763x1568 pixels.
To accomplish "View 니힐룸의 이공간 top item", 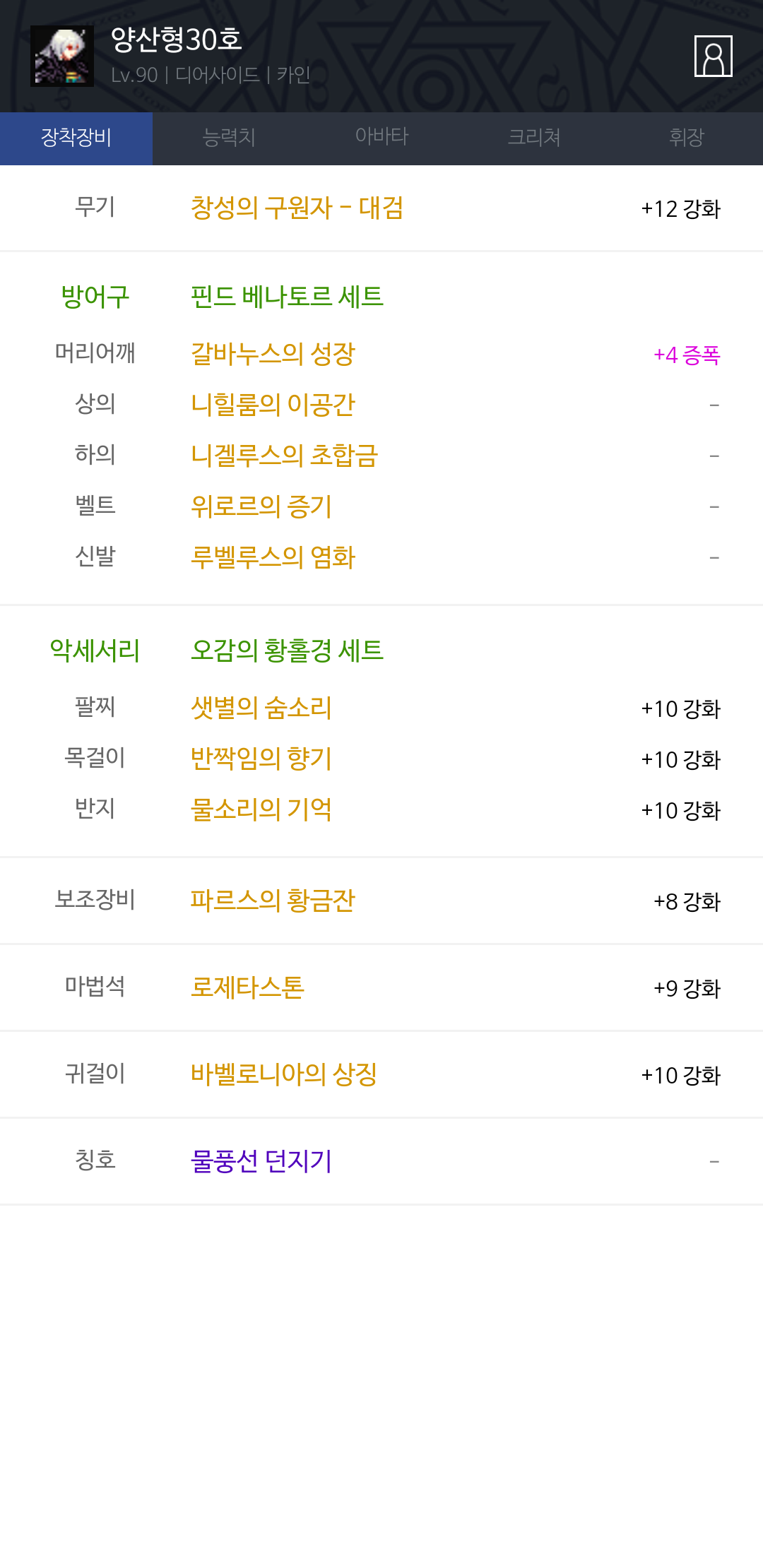I will pyautogui.click(x=273, y=405).
